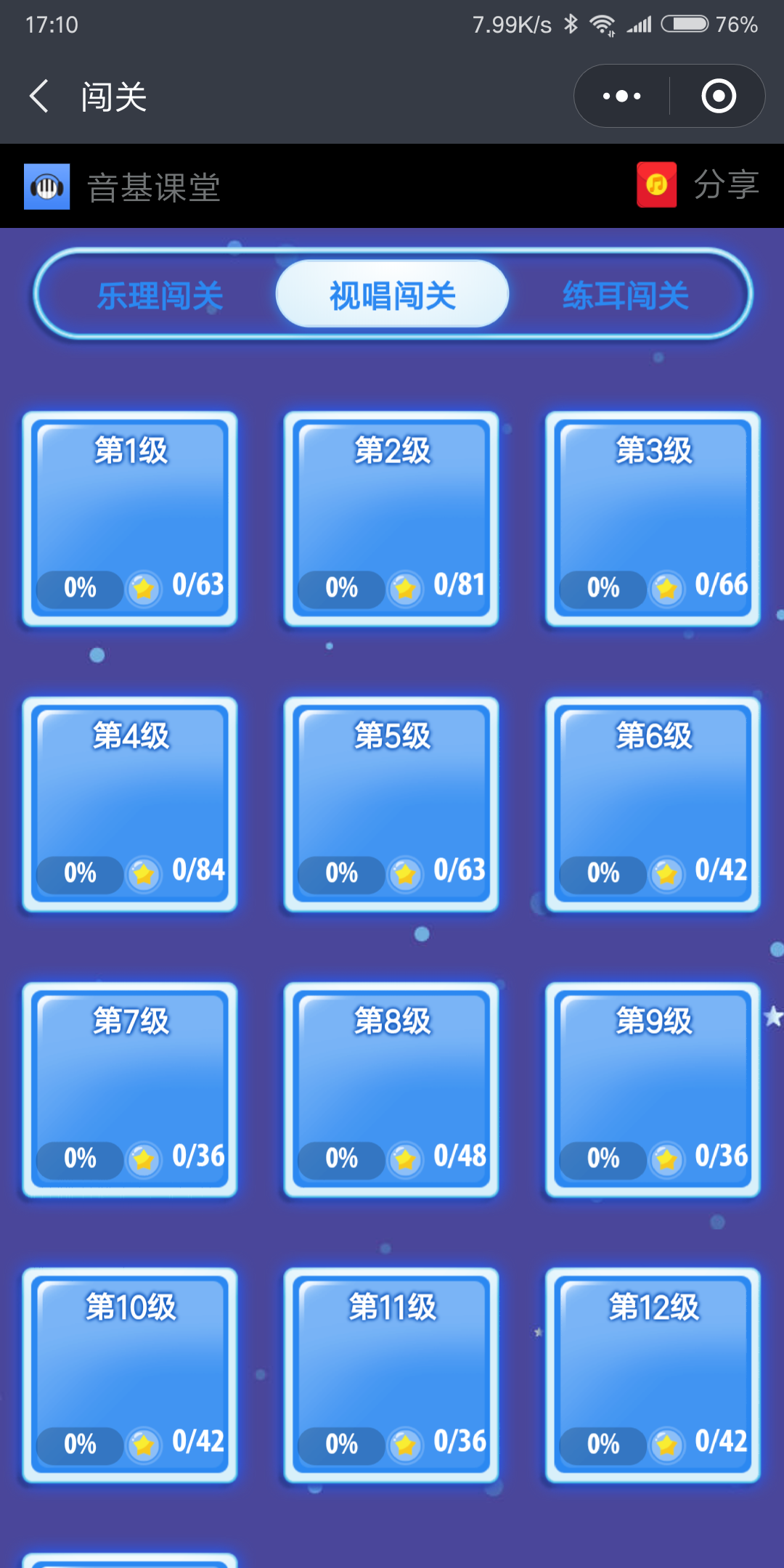
Task: Switch to the 乐理闯关 tab
Action: tap(160, 295)
